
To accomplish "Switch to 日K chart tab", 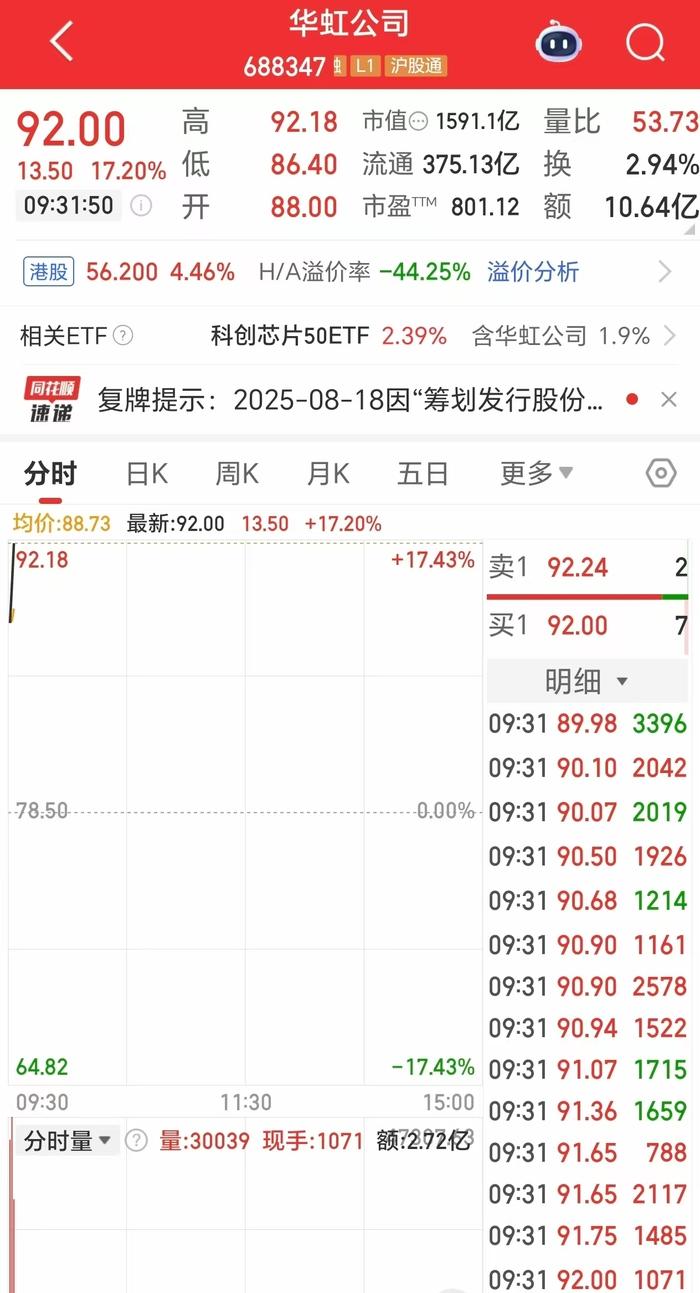I will pyautogui.click(x=146, y=473).
